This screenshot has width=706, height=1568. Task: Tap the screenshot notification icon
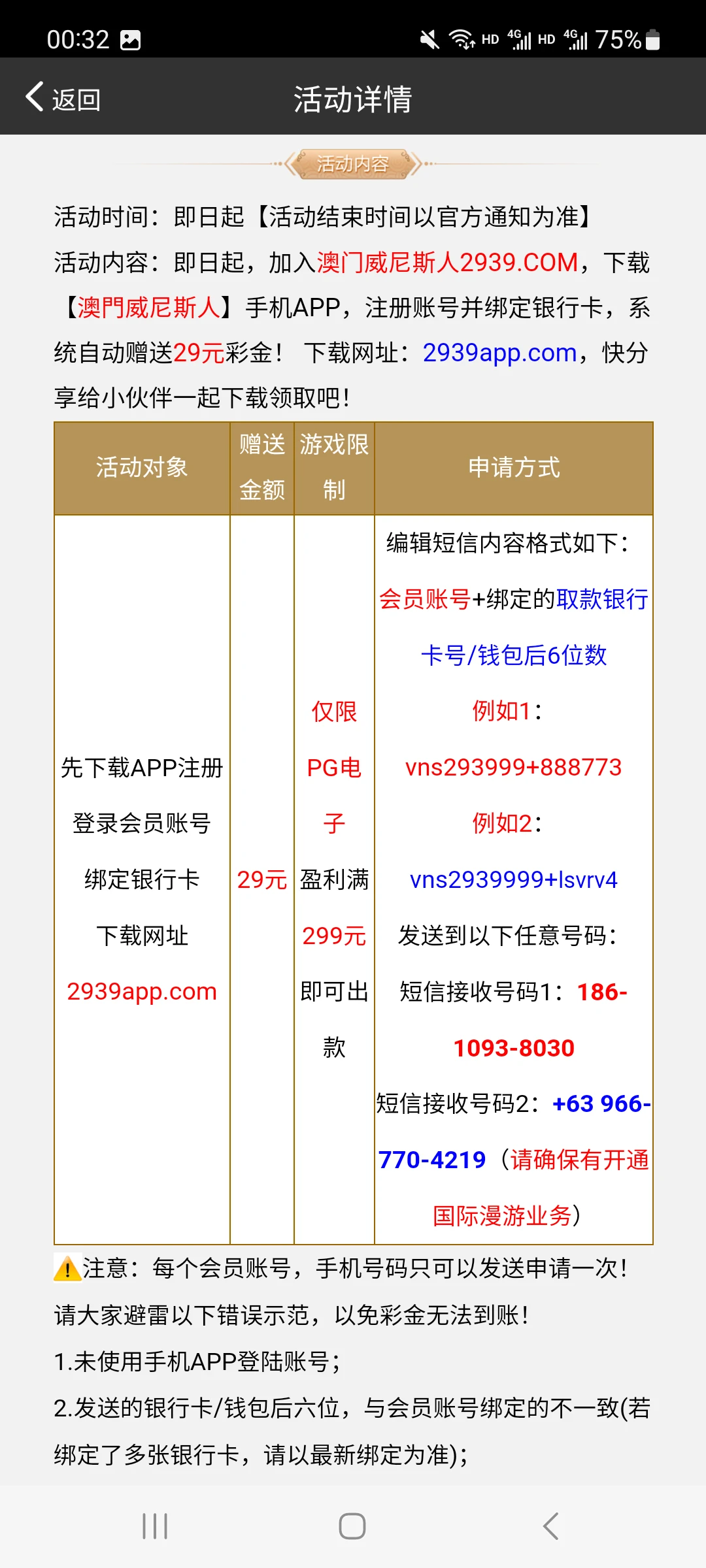click(131, 39)
